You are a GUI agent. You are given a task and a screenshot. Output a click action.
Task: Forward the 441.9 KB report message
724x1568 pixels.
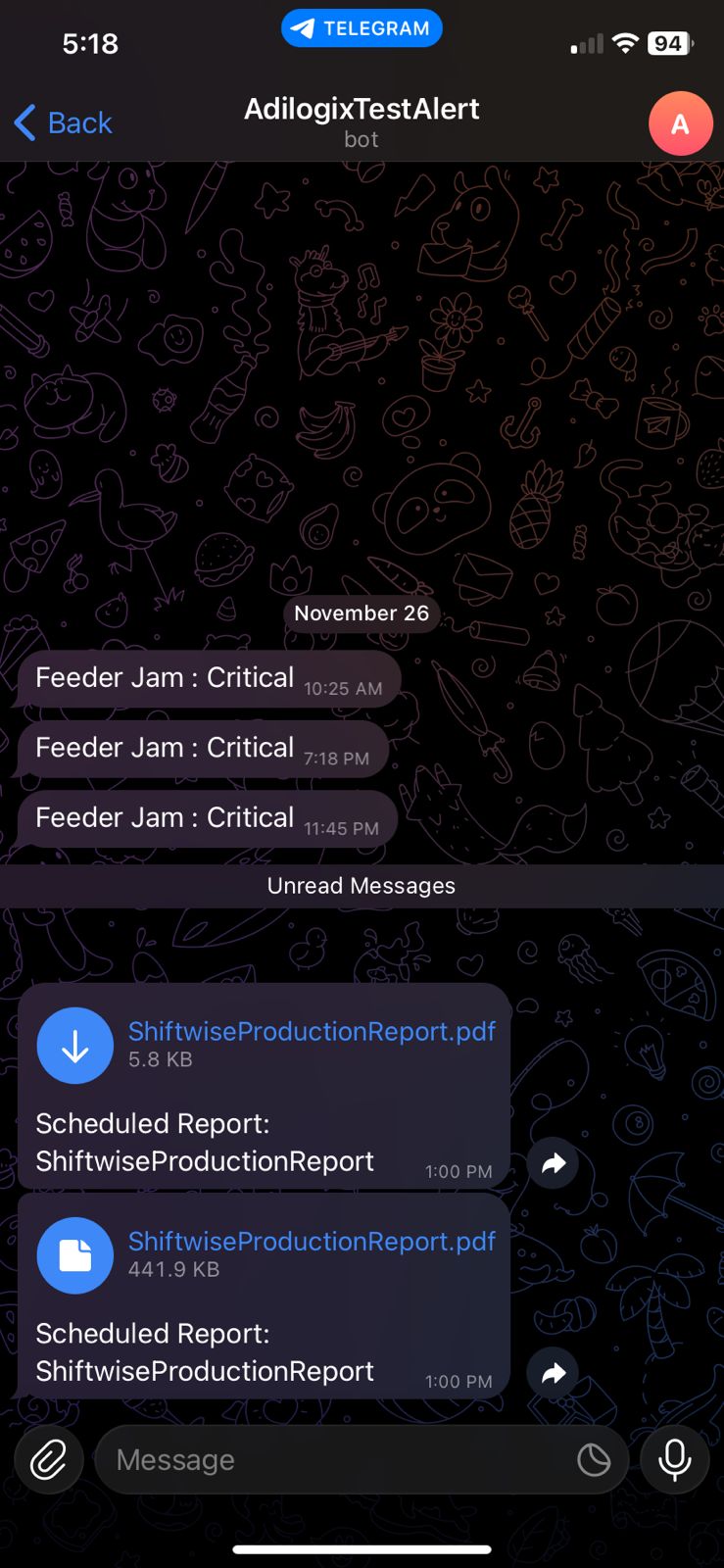(554, 1373)
